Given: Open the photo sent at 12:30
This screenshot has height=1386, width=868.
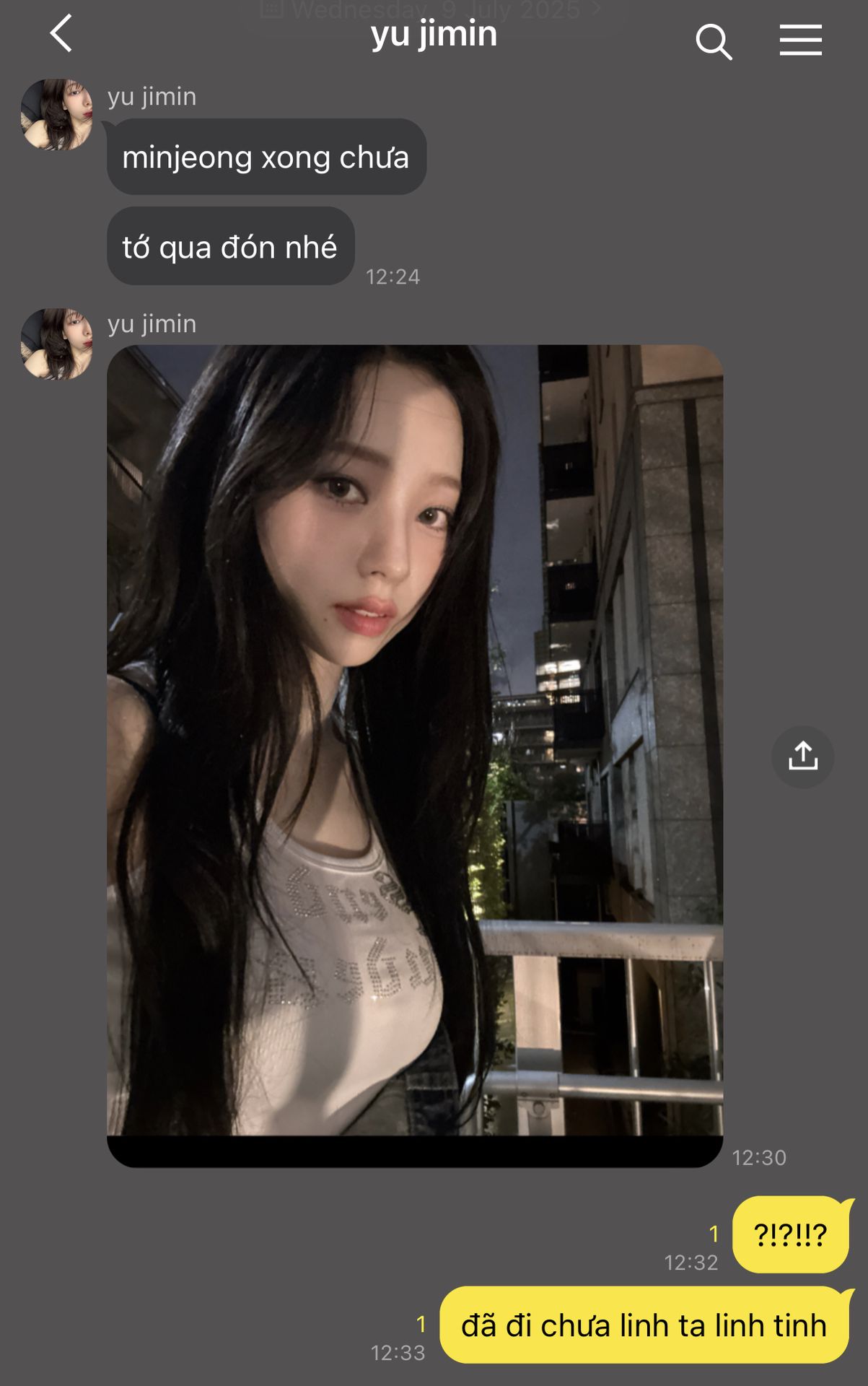Looking at the screenshot, I should (415, 754).
